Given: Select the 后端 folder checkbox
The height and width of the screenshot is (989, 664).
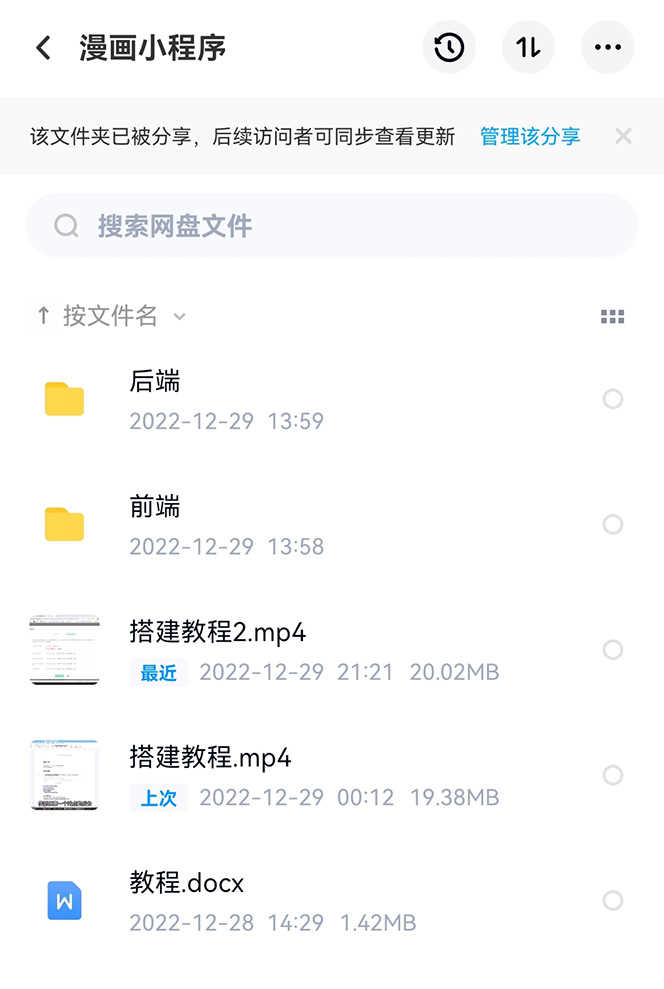Looking at the screenshot, I should [x=613, y=399].
